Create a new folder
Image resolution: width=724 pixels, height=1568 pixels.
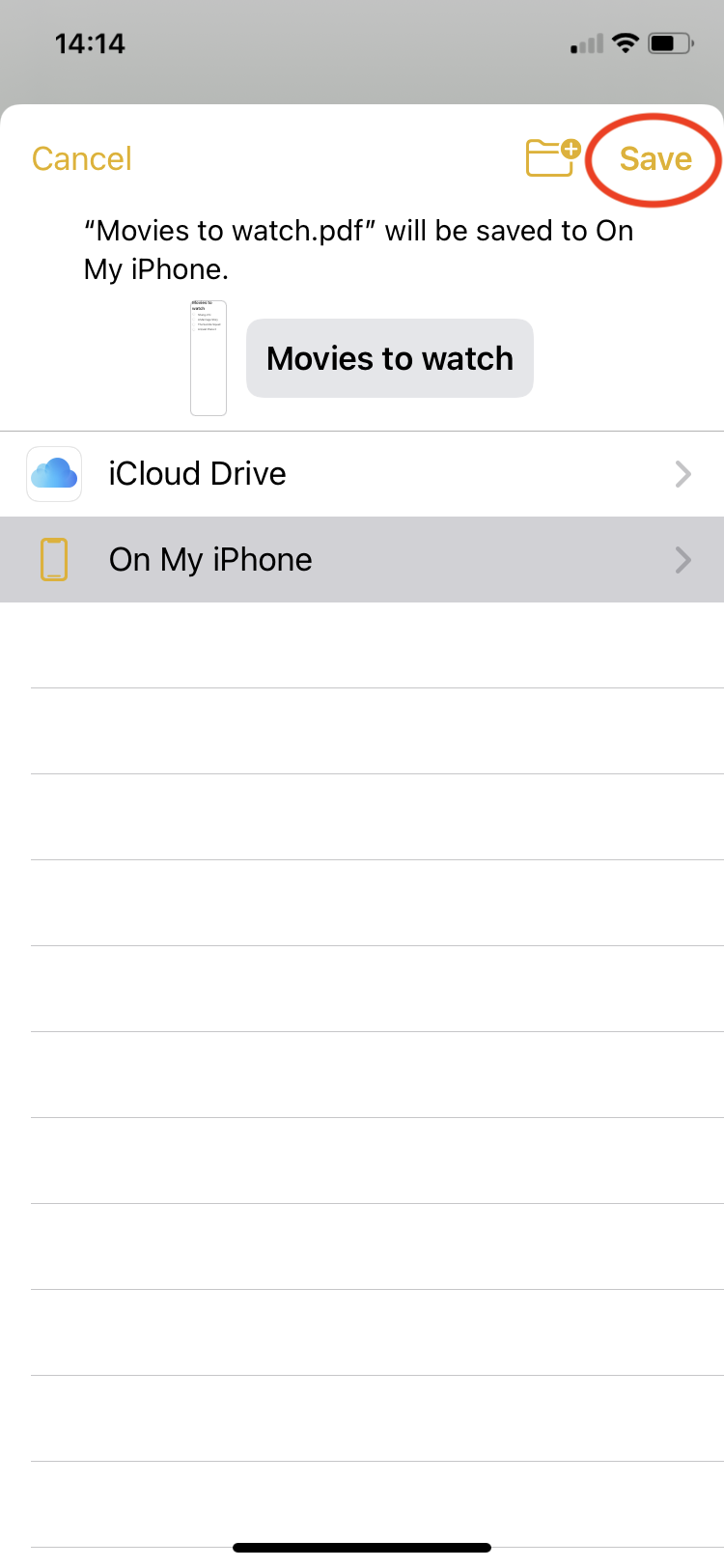tap(553, 158)
